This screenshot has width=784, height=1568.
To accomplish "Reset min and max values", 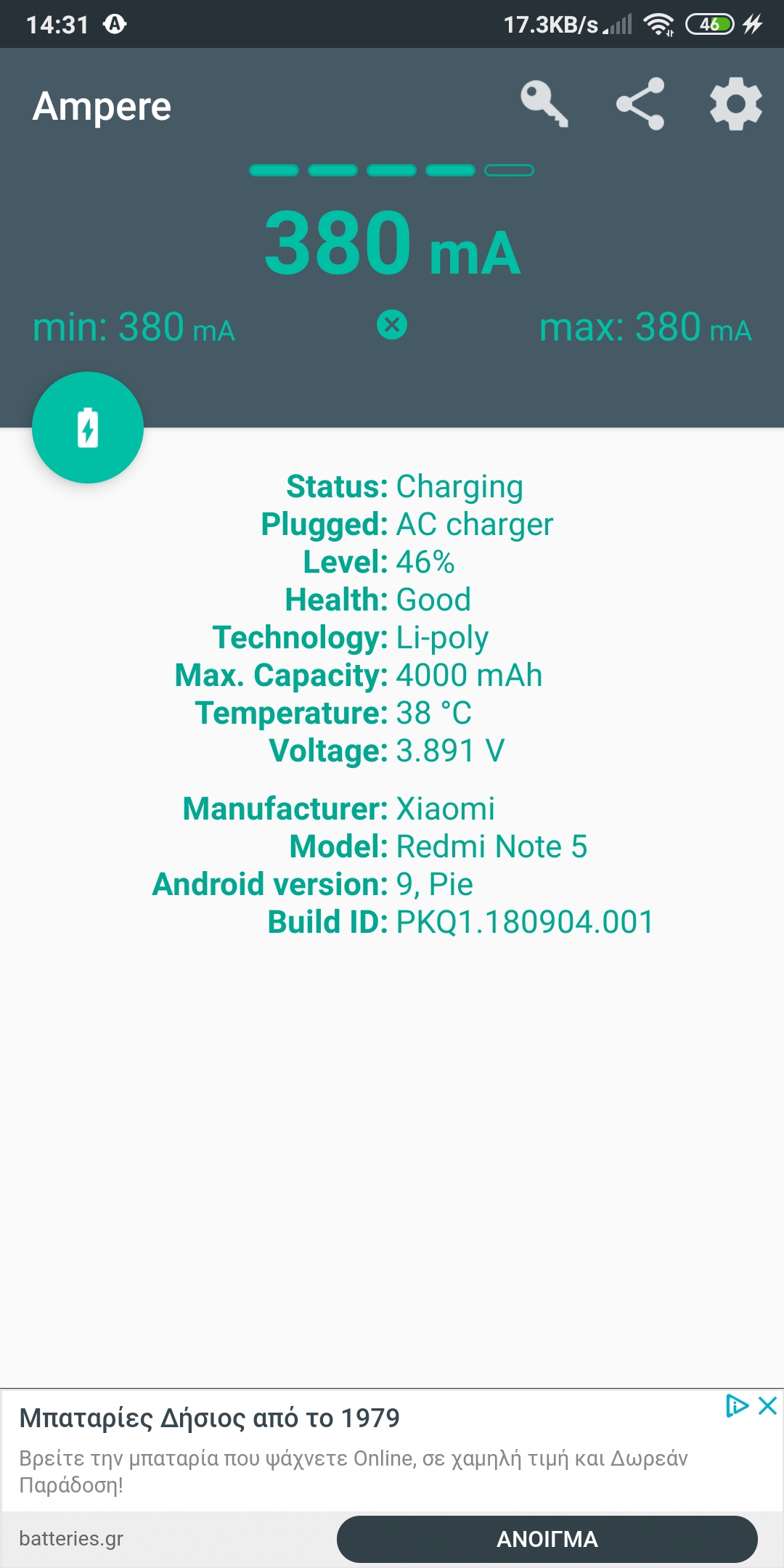I will coord(392,324).
